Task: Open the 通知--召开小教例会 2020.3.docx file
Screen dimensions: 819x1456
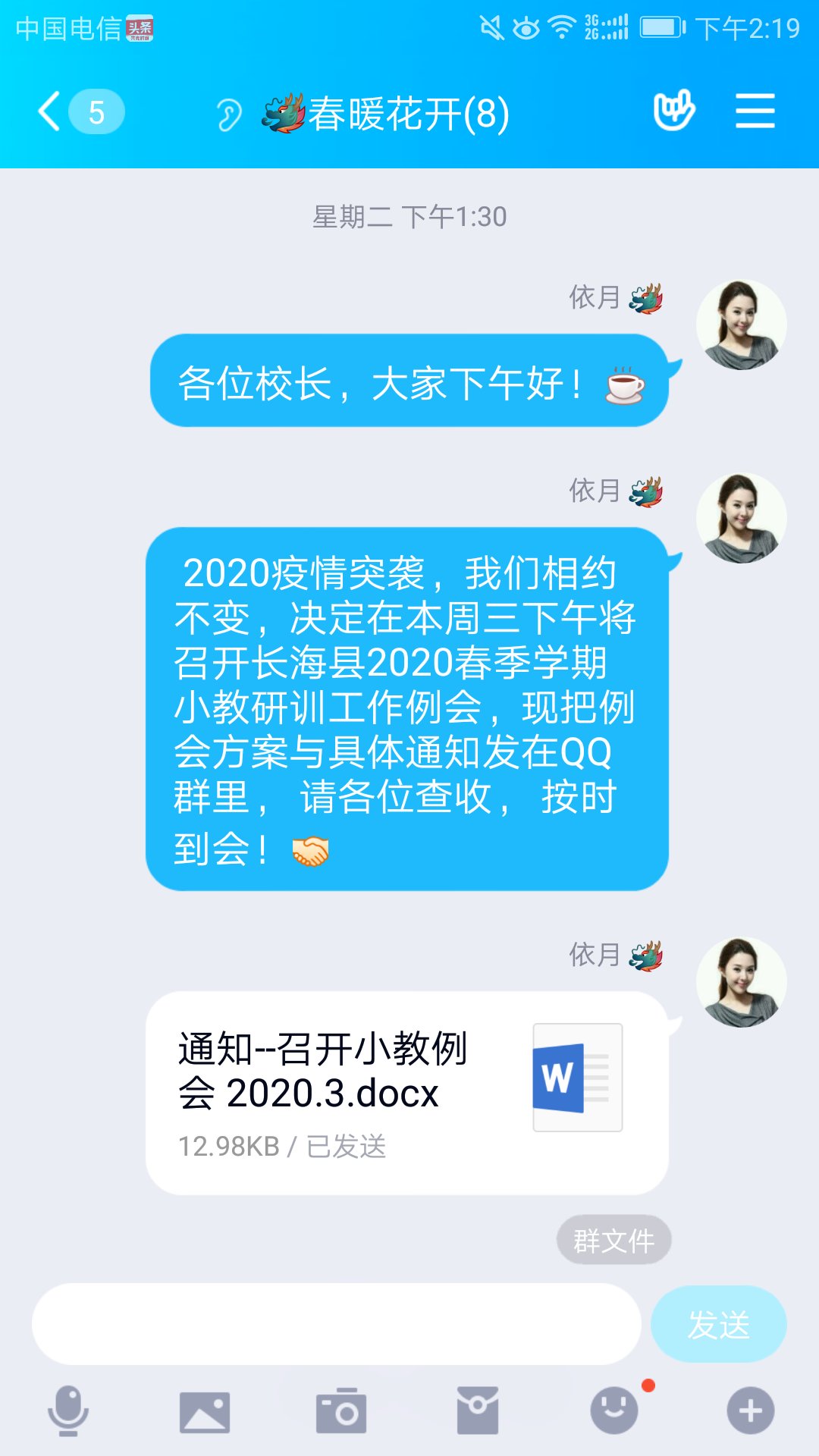Action: [x=406, y=1092]
